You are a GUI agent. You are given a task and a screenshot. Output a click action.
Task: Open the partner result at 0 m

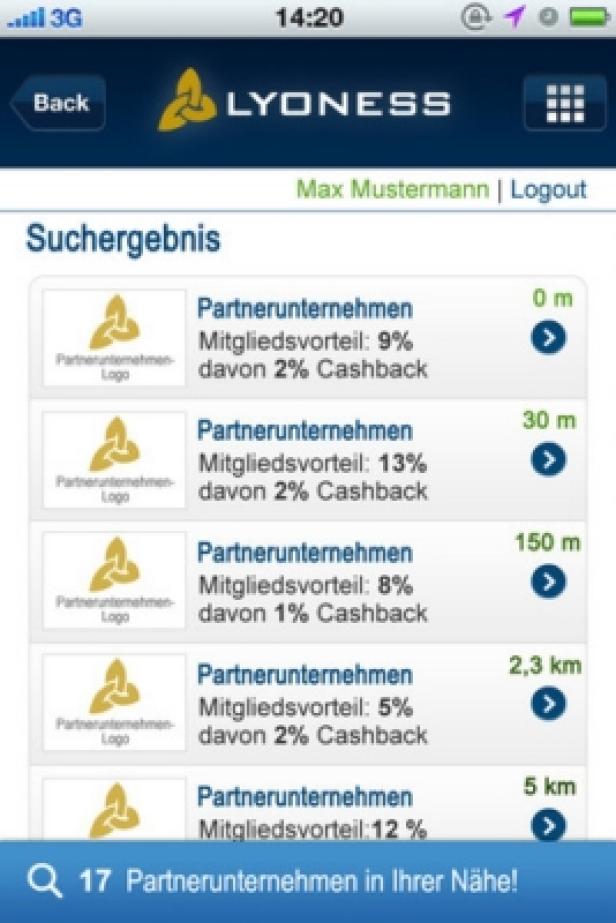[x=548, y=339]
